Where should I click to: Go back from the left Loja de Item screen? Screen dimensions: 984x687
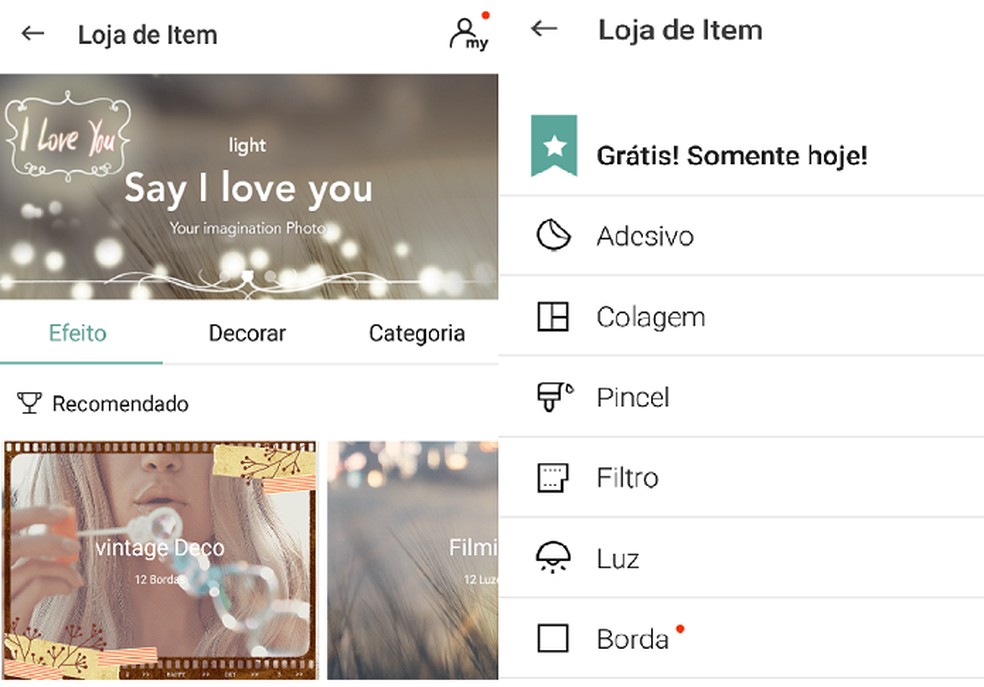point(33,34)
